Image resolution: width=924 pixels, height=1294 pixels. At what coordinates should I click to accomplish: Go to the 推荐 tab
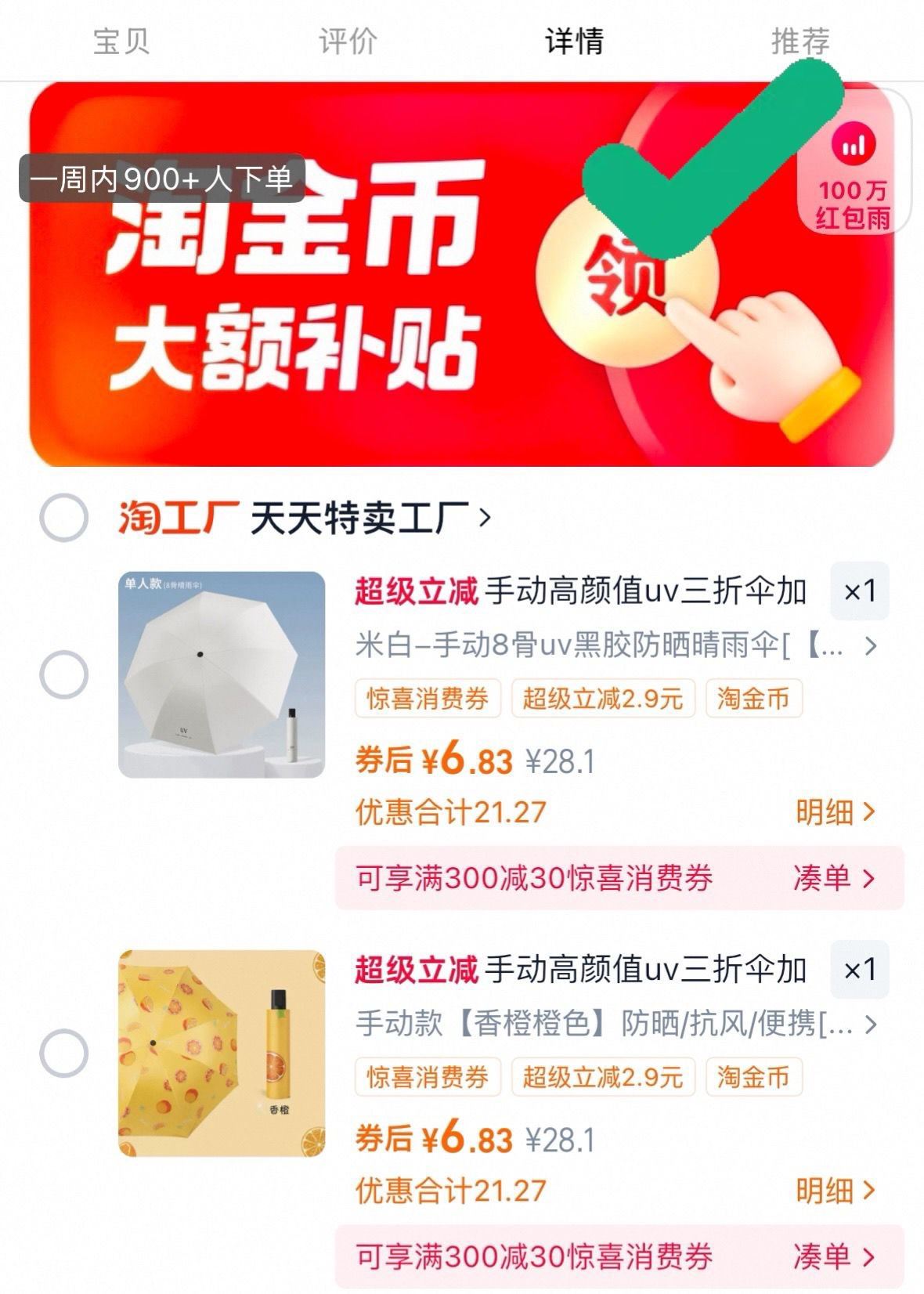(799, 41)
